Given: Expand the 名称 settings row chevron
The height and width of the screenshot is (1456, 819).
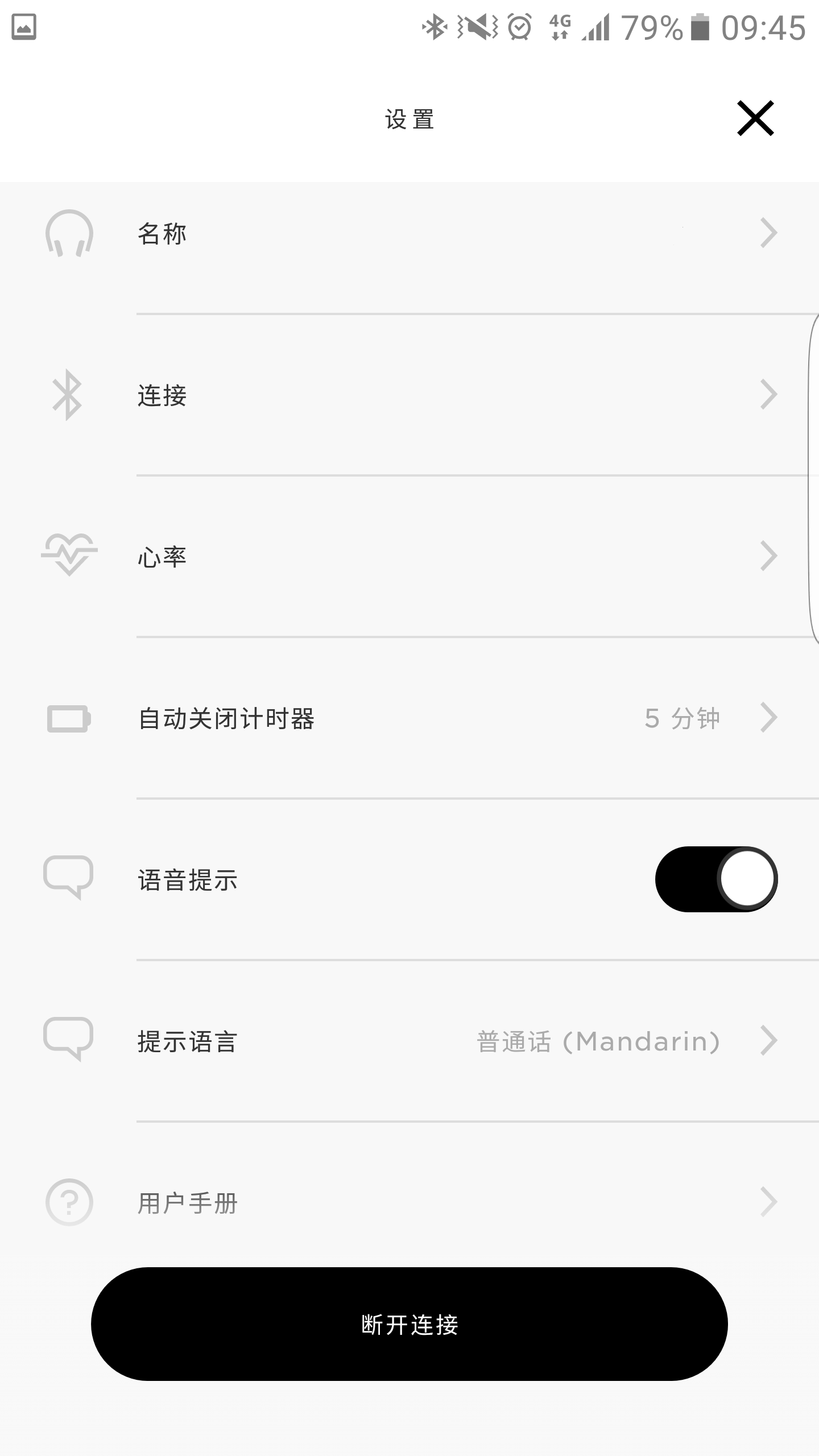Looking at the screenshot, I should pyautogui.click(x=769, y=233).
